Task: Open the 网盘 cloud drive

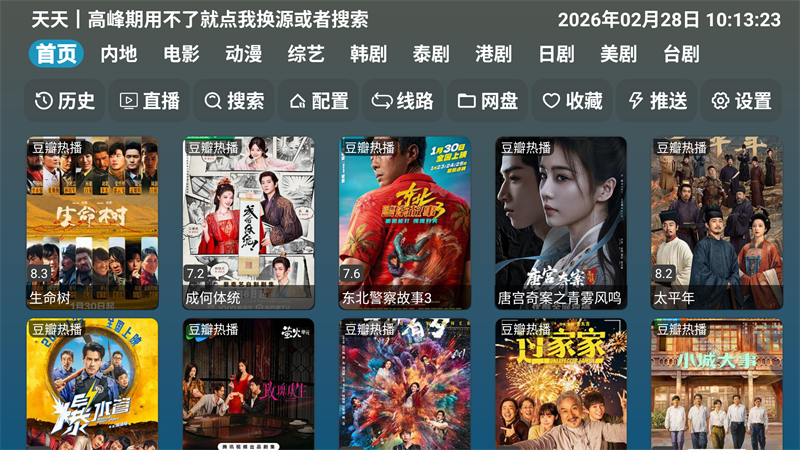Action: point(488,101)
